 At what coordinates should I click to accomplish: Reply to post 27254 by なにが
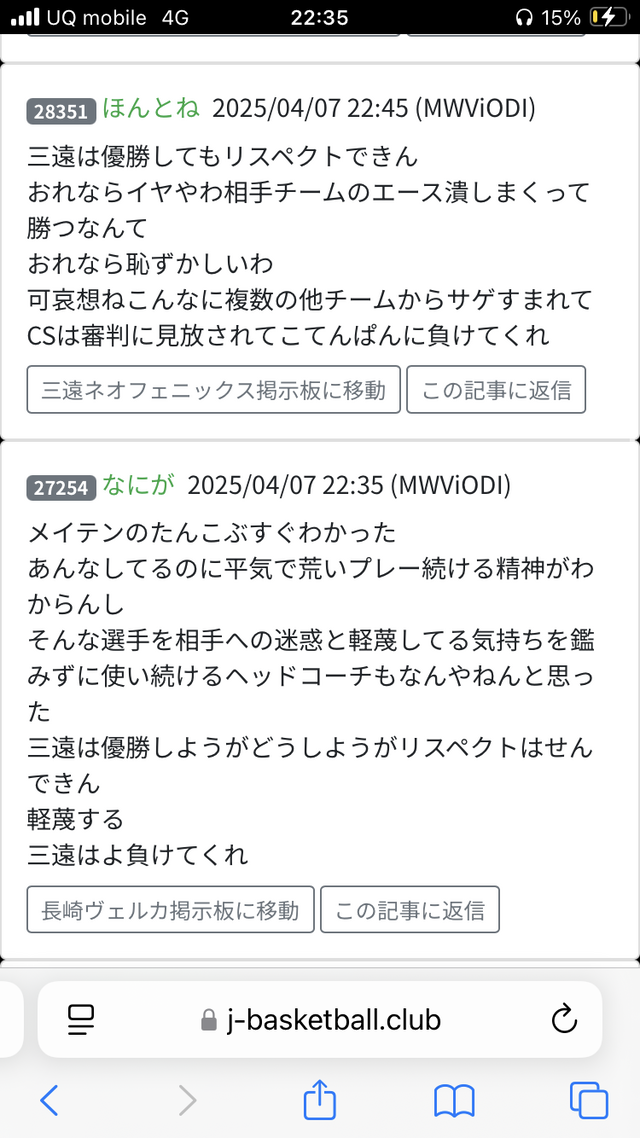(410, 909)
